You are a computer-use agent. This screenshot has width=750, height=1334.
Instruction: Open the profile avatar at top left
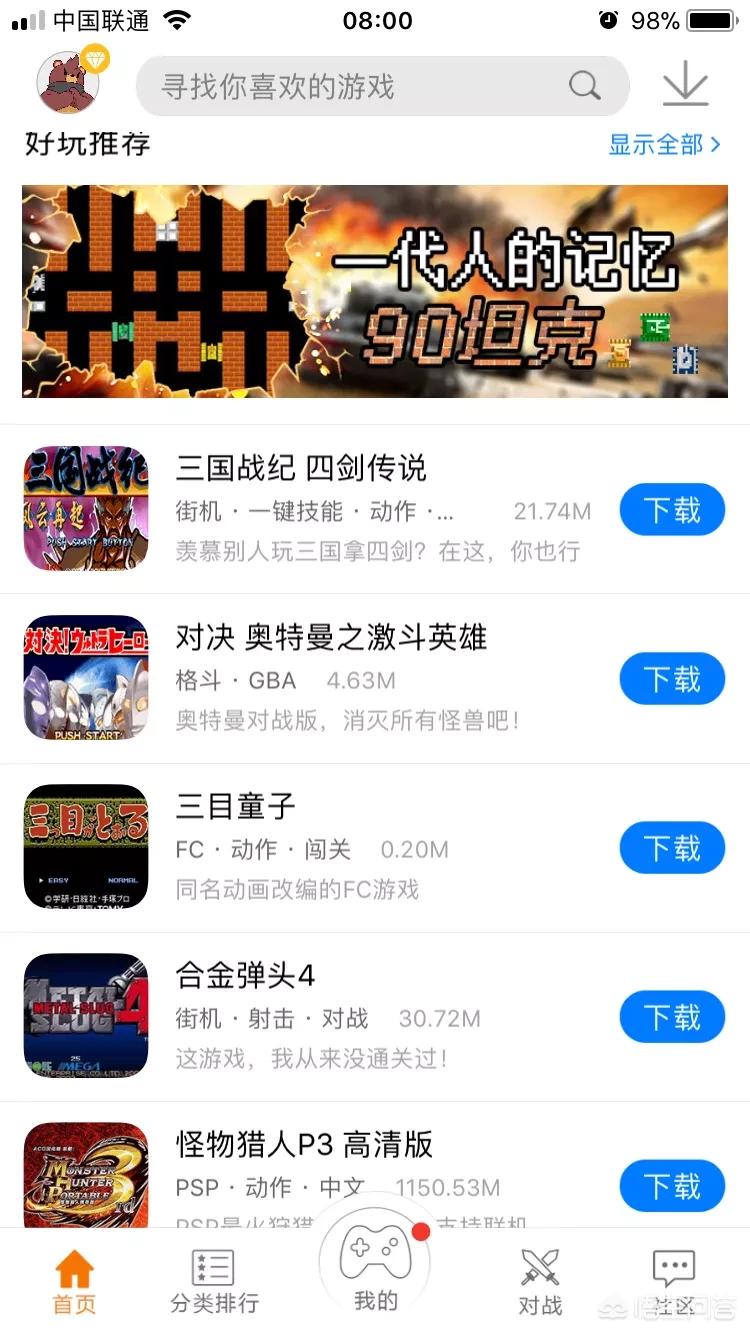[x=69, y=81]
